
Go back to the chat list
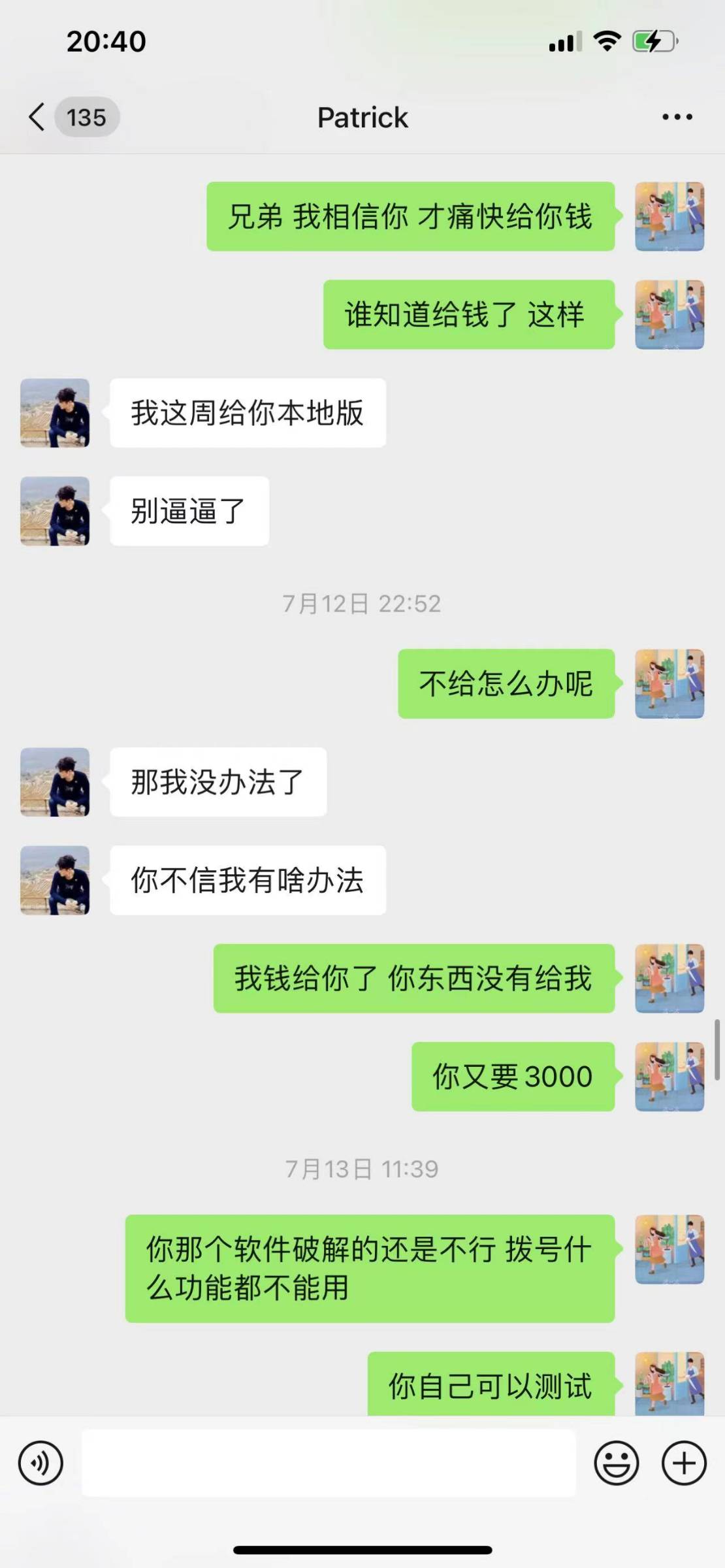tap(38, 118)
